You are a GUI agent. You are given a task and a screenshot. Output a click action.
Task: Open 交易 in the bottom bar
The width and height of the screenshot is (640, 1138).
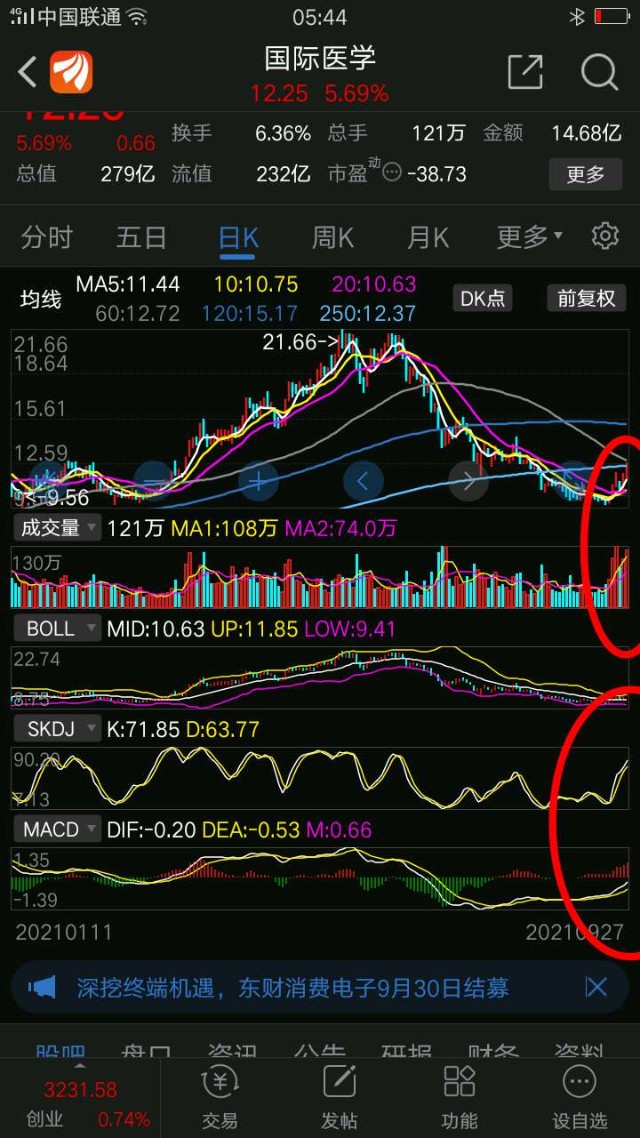(218, 1096)
